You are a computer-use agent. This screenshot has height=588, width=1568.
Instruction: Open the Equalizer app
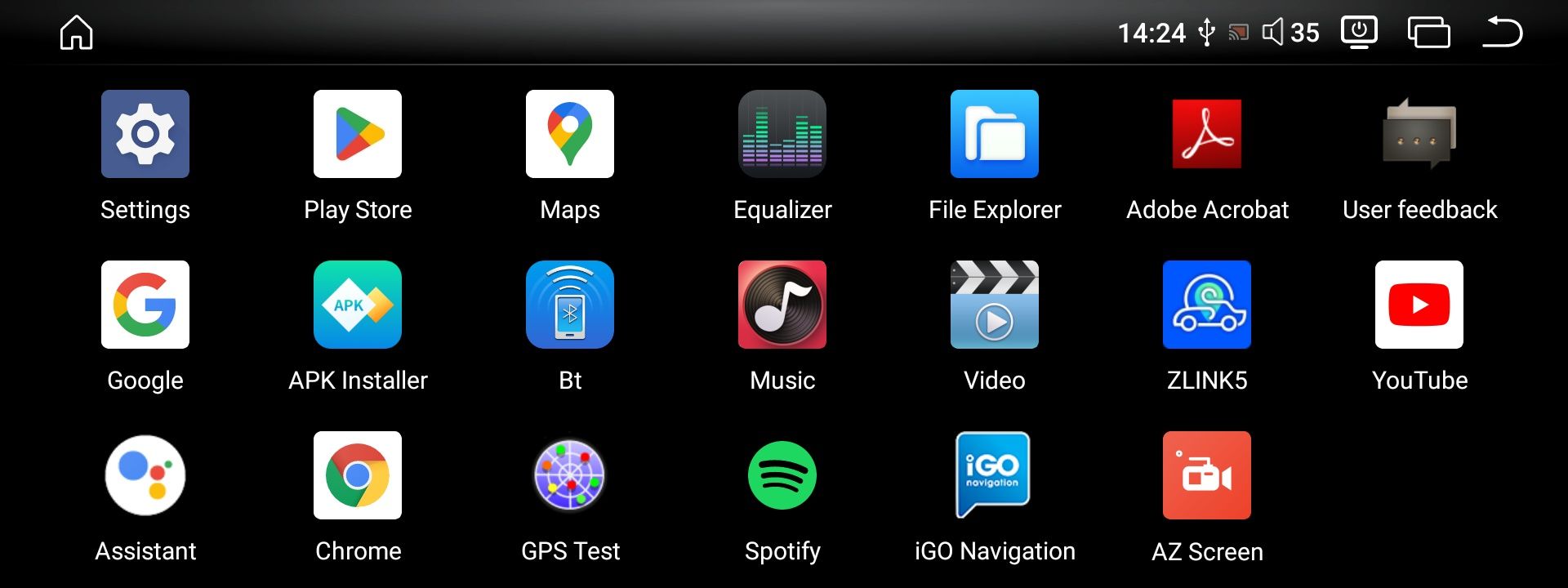pyautogui.click(x=782, y=134)
